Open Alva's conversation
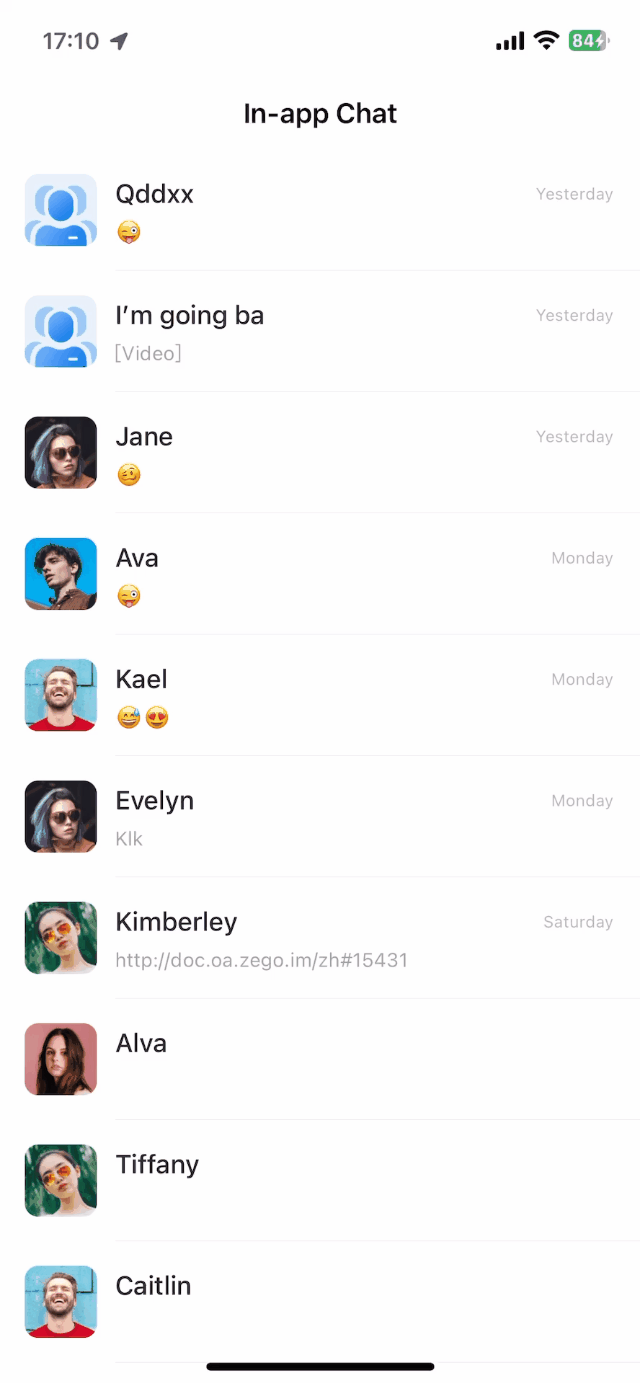640x1383 pixels. pos(320,1059)
